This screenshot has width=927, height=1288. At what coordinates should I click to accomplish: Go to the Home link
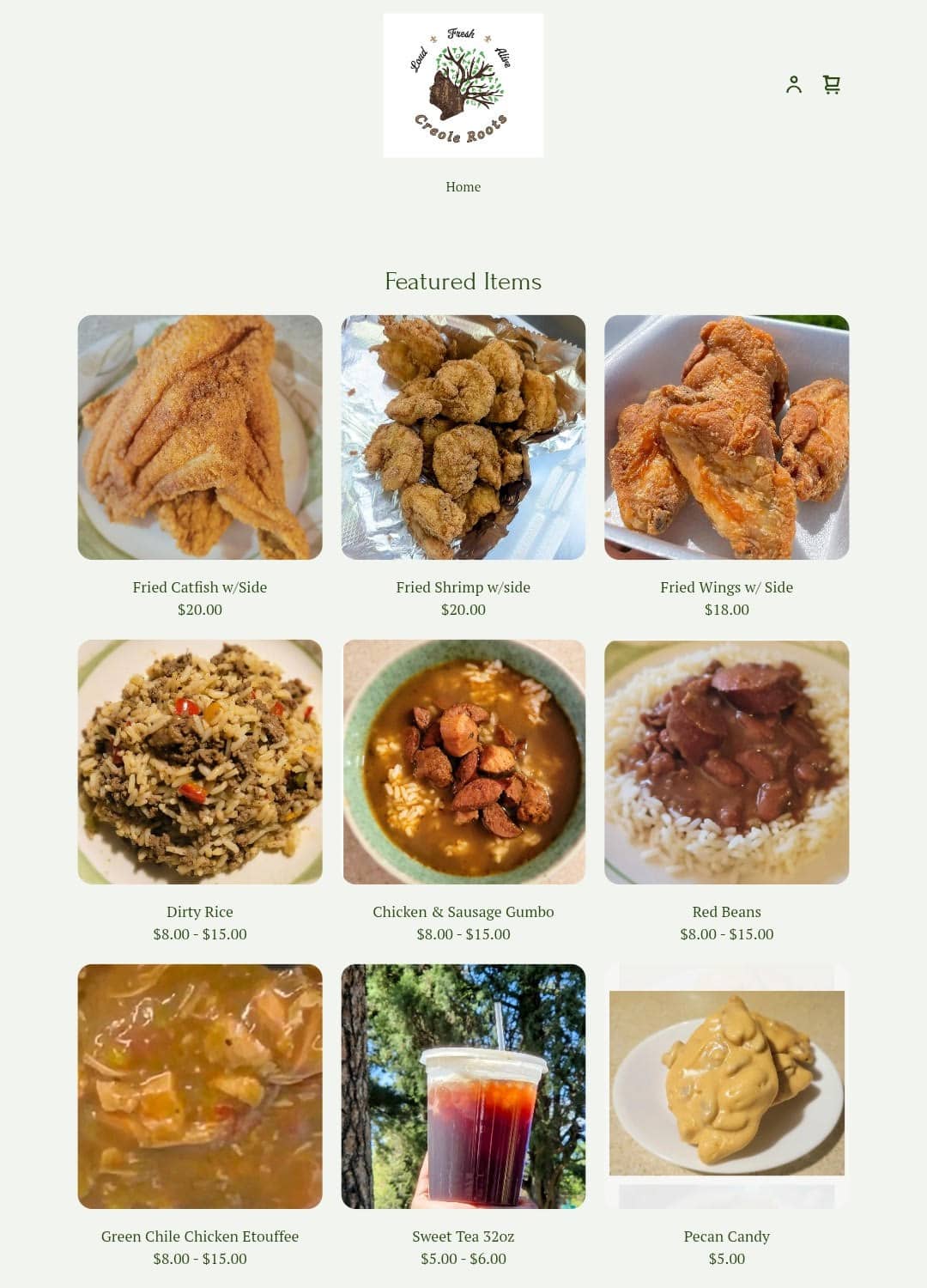click(x=463, y=186)
